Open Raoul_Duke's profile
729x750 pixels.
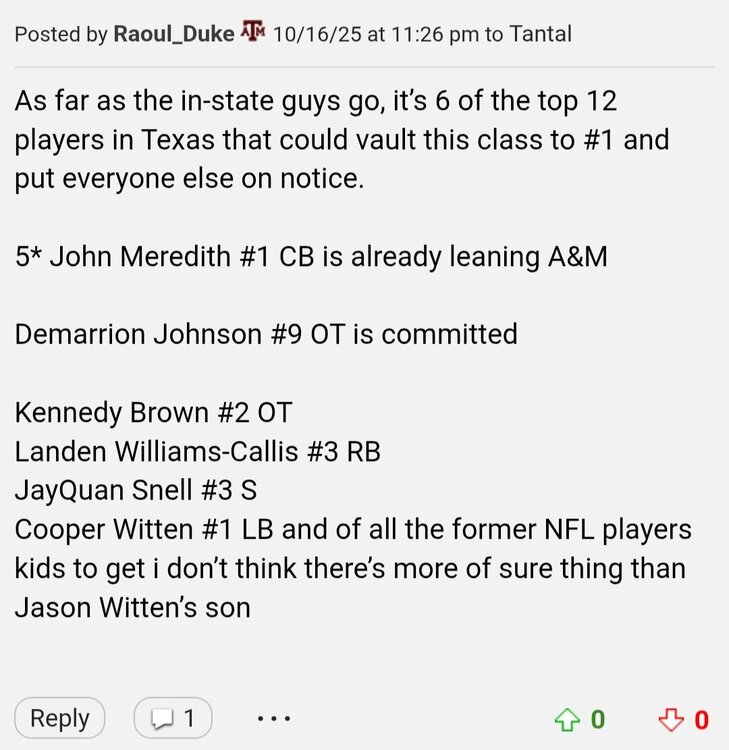coord(173,34)
